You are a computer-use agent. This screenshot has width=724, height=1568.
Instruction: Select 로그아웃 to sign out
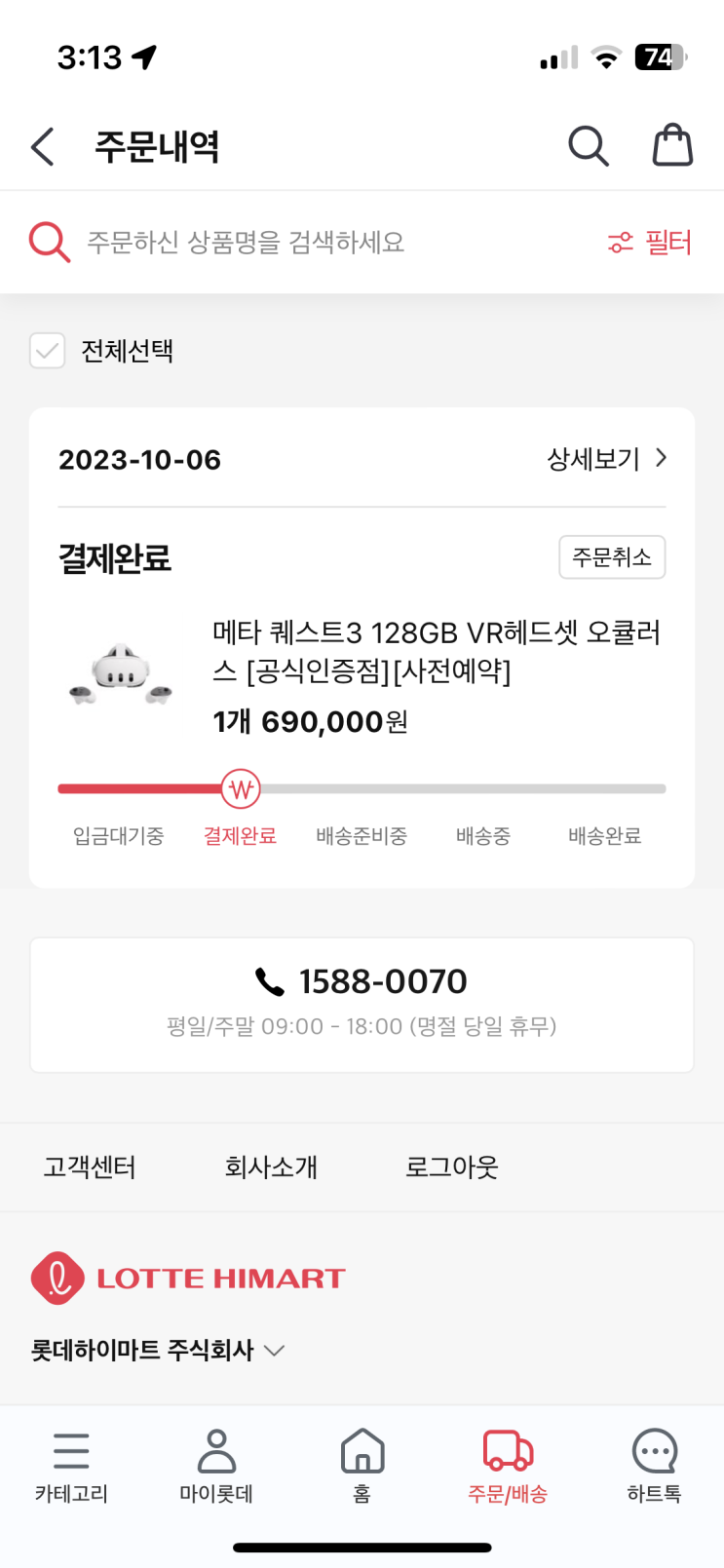pos(451,1166)
